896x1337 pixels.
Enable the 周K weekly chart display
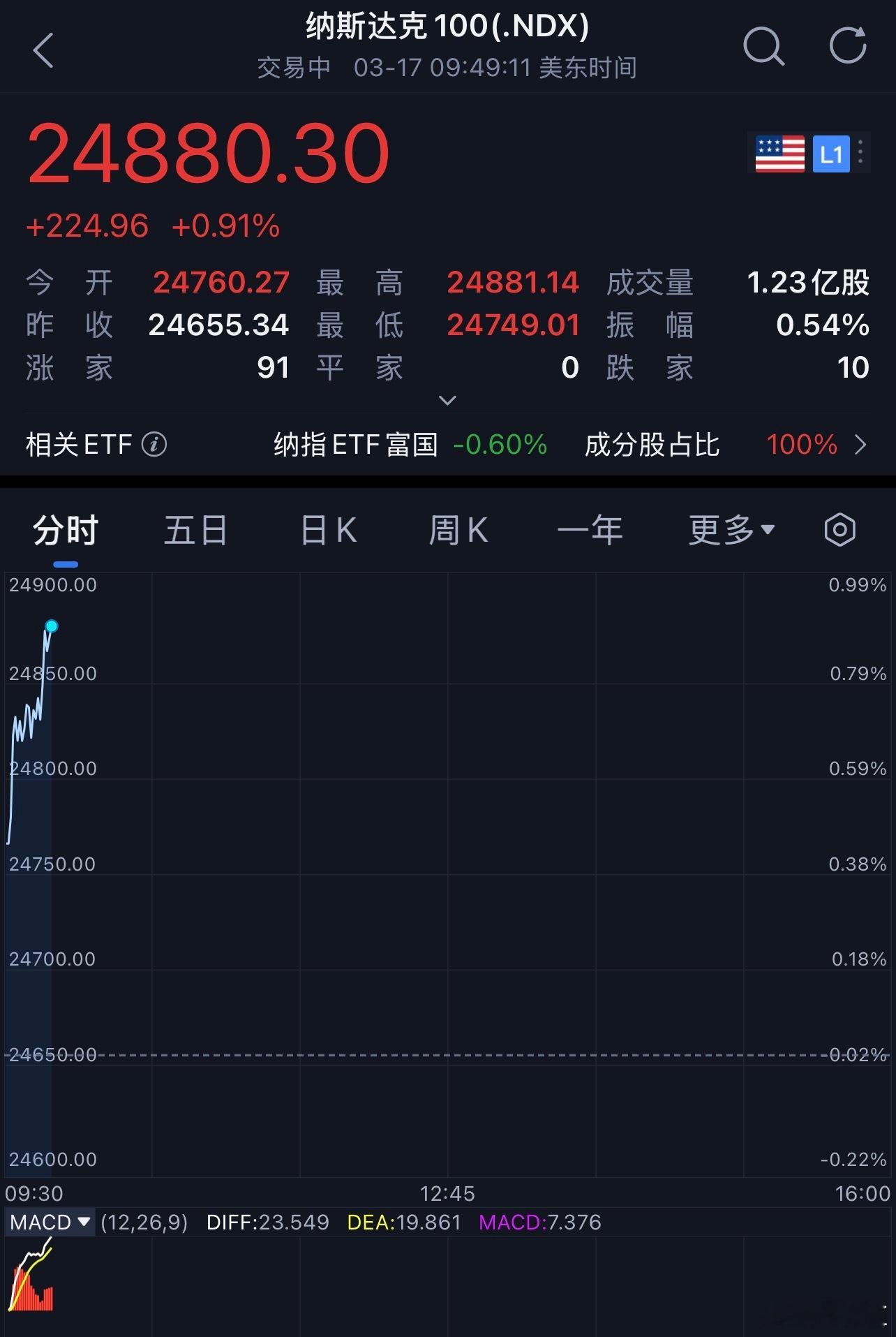tap(458, 529)
